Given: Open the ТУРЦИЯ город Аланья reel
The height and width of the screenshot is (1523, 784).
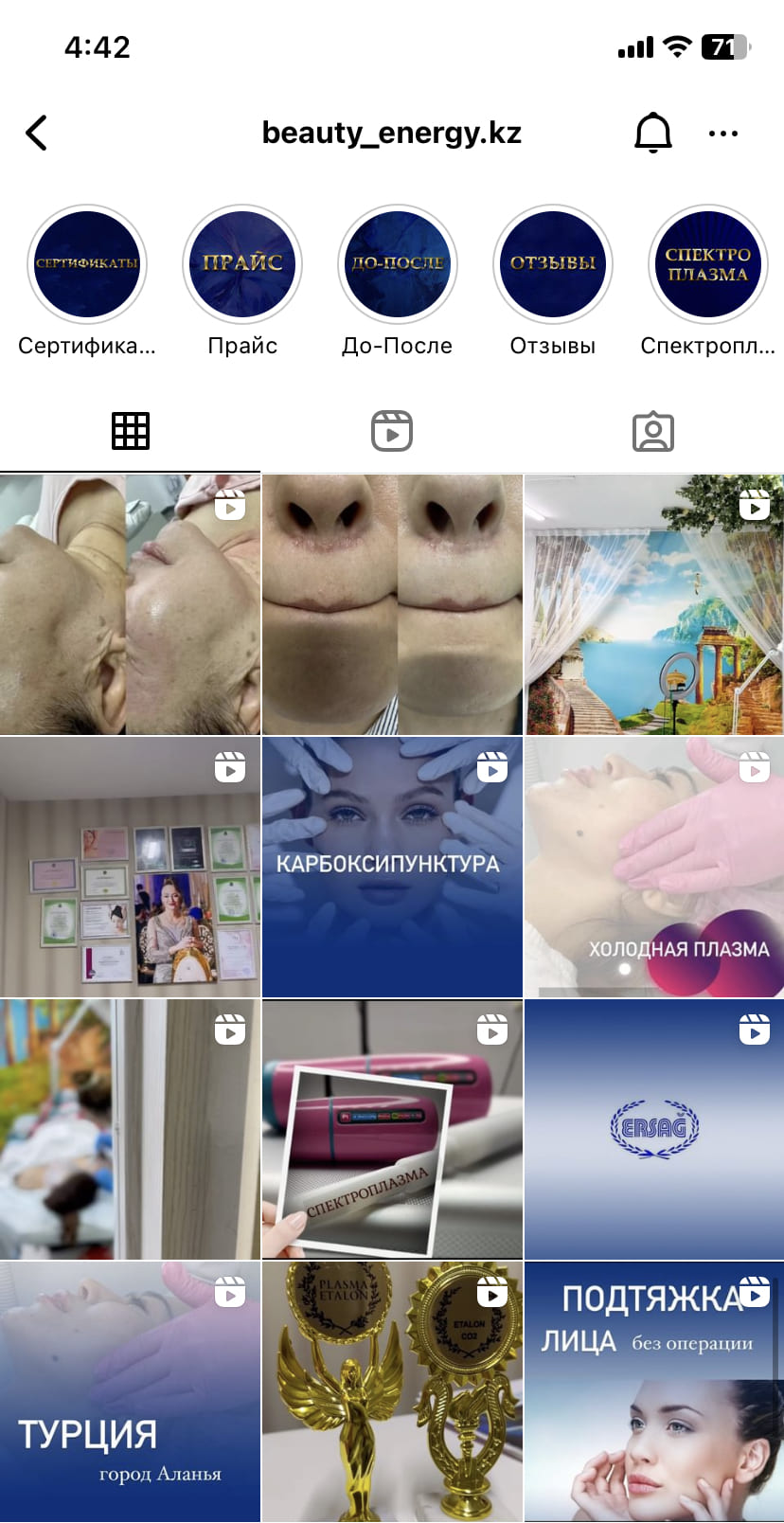Looking at the screenshot, I should pos(130,1391).
